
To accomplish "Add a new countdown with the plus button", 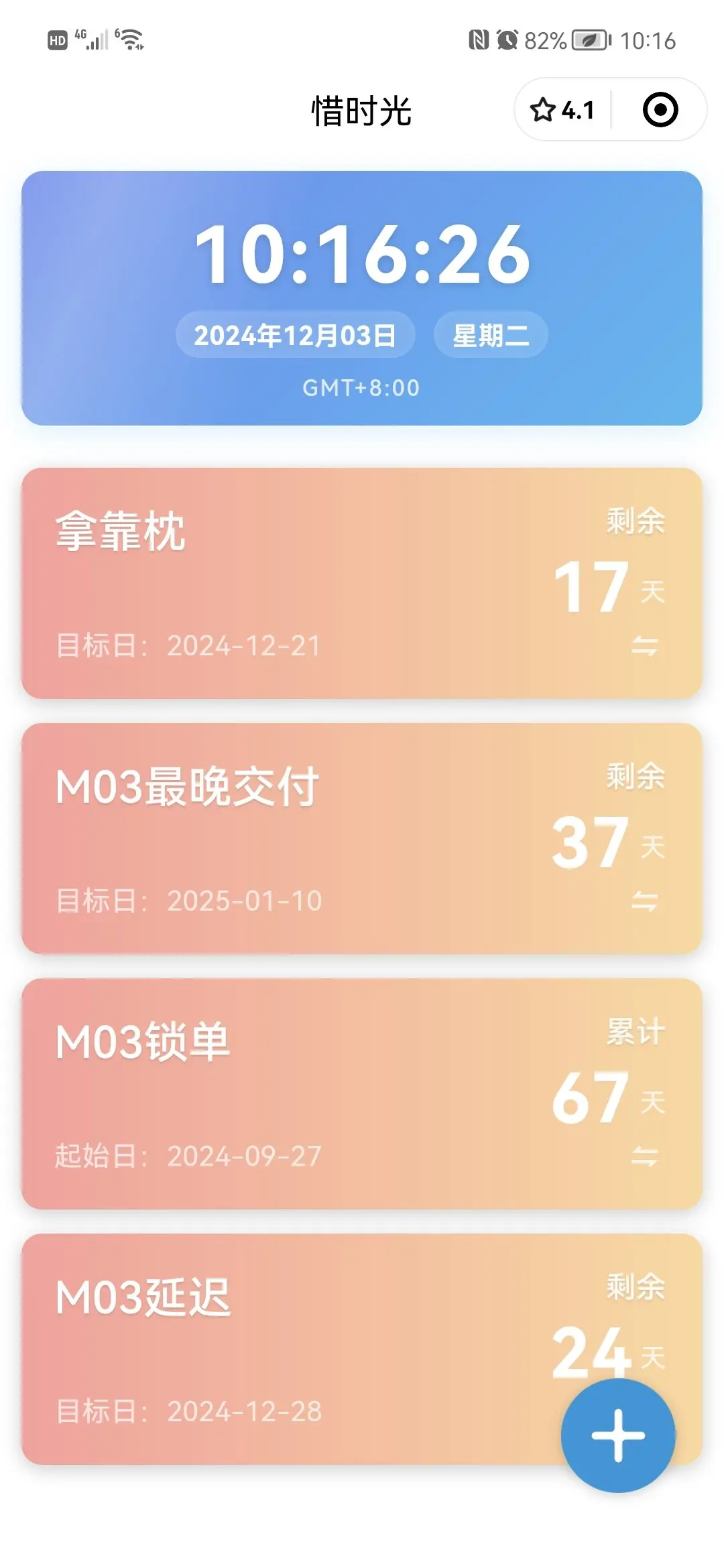I will point(618,1435).
